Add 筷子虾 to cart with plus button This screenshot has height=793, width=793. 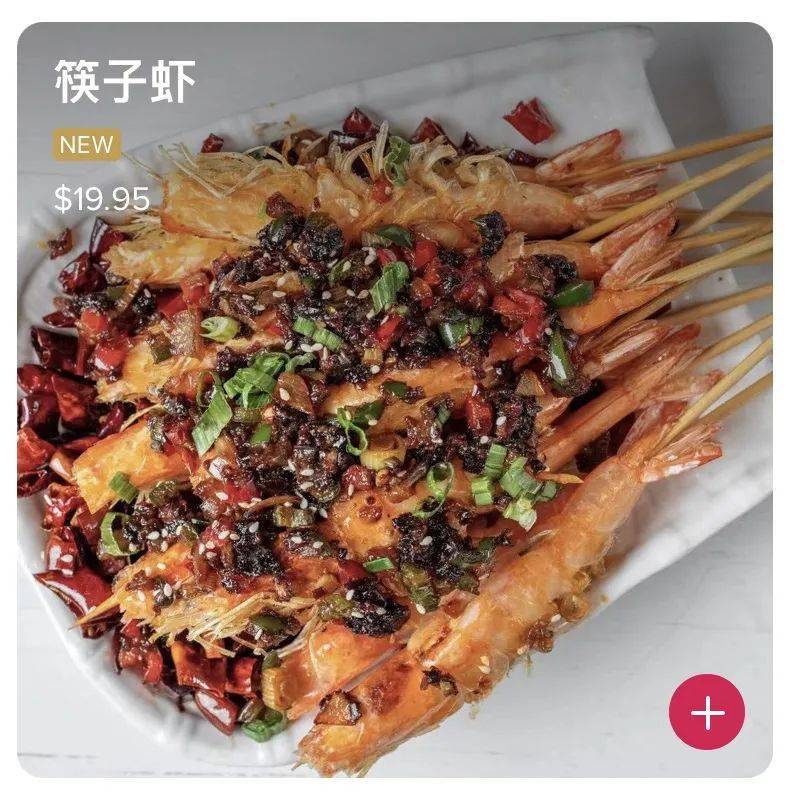pyautogui.click(x=706, y=712)
